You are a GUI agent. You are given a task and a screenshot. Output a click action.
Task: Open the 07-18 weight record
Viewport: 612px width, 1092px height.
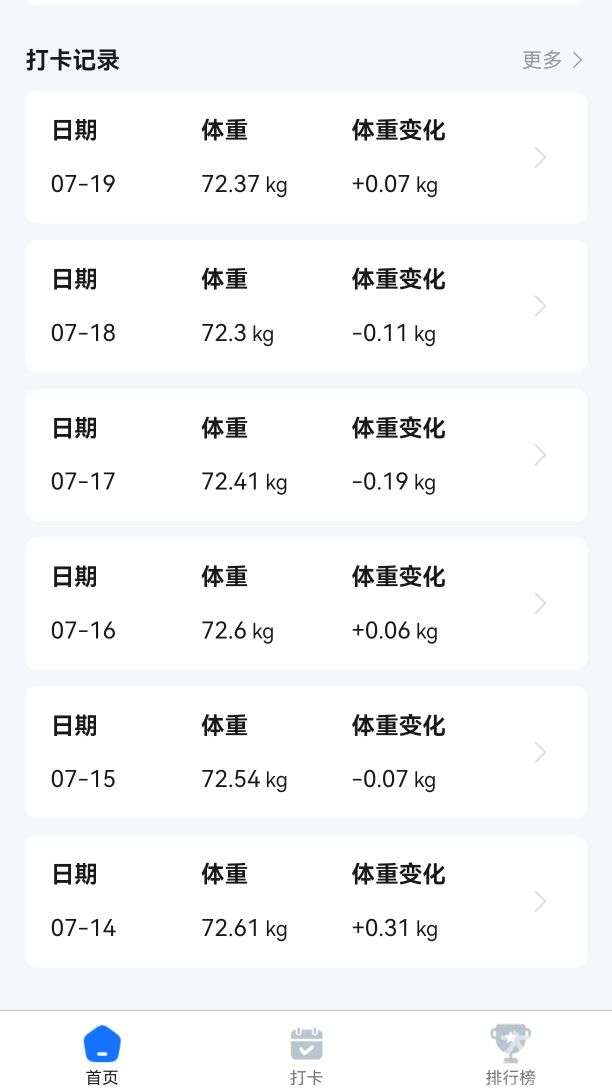(x=306, y=306)
